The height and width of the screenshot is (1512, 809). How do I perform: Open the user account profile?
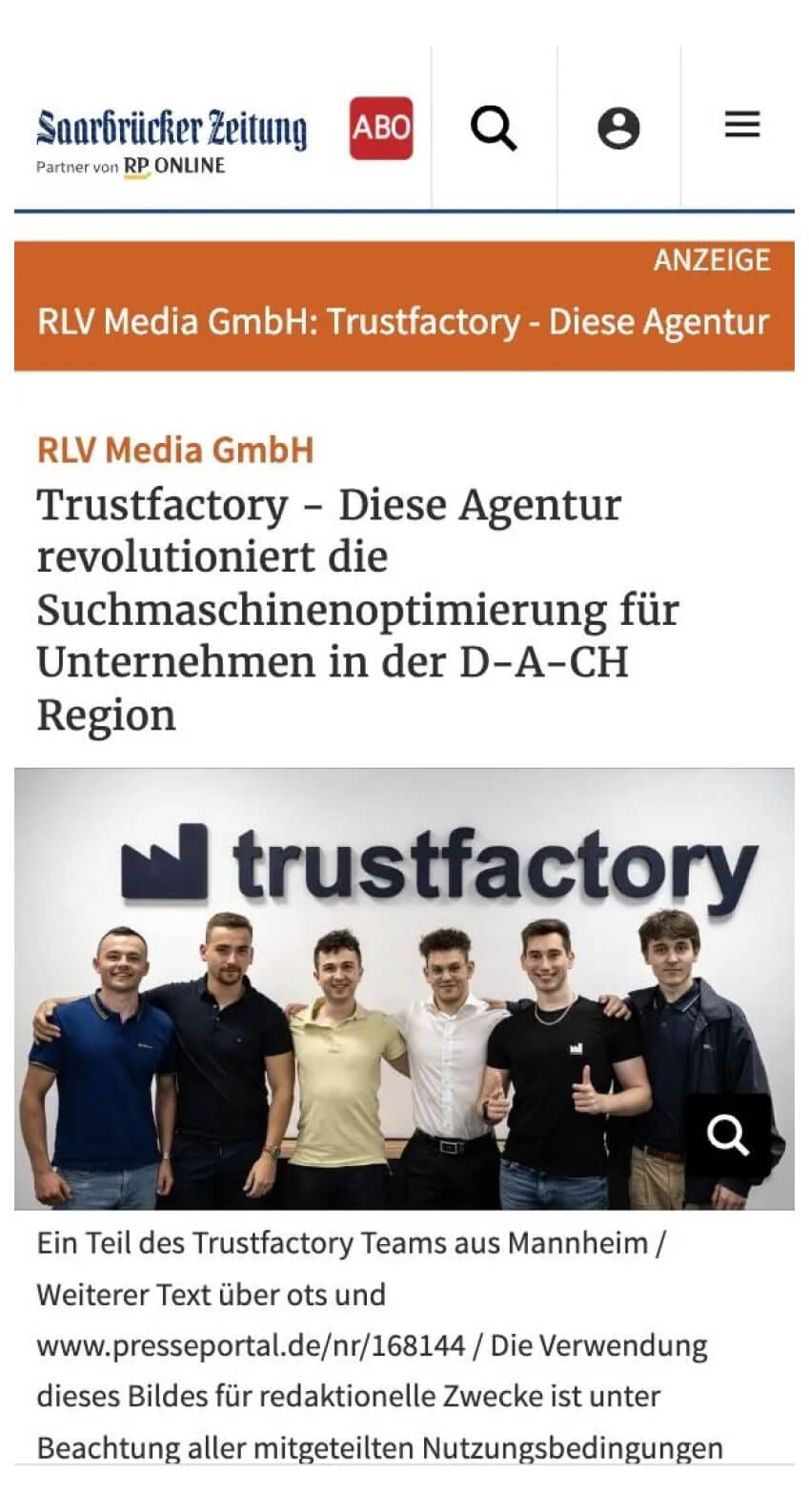click(x=618, y=128)
